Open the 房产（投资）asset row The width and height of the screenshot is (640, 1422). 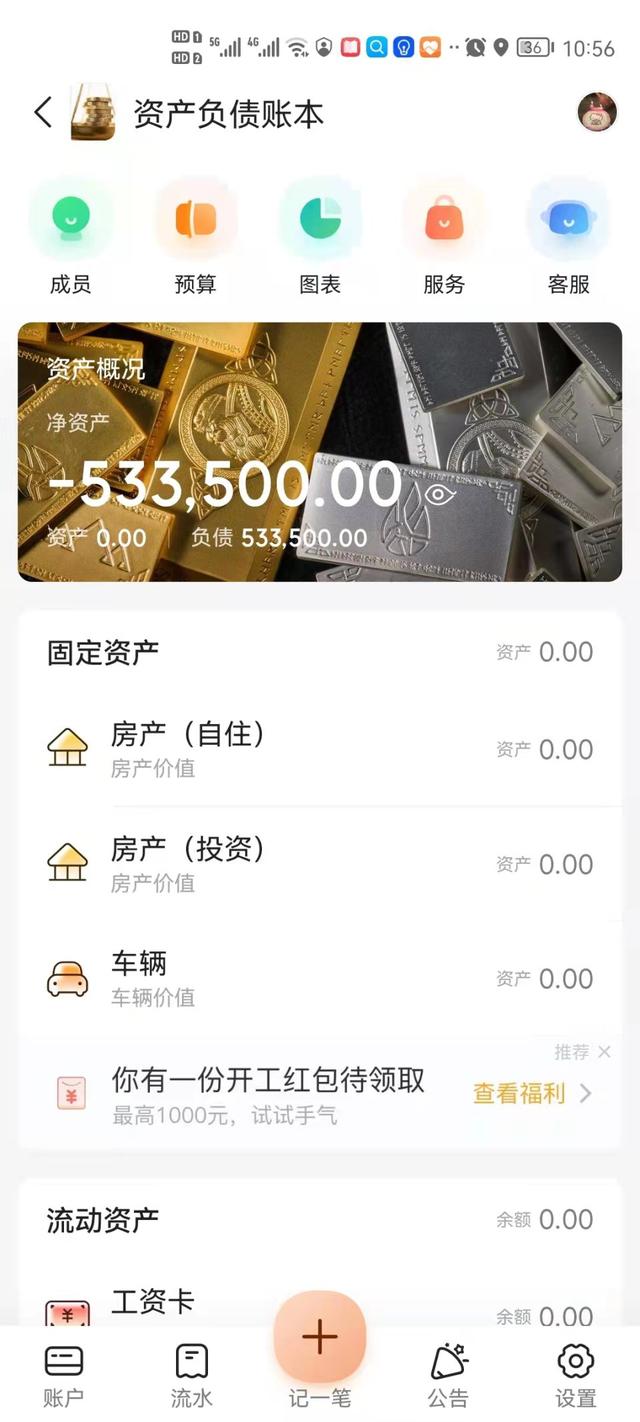point(320,864)
